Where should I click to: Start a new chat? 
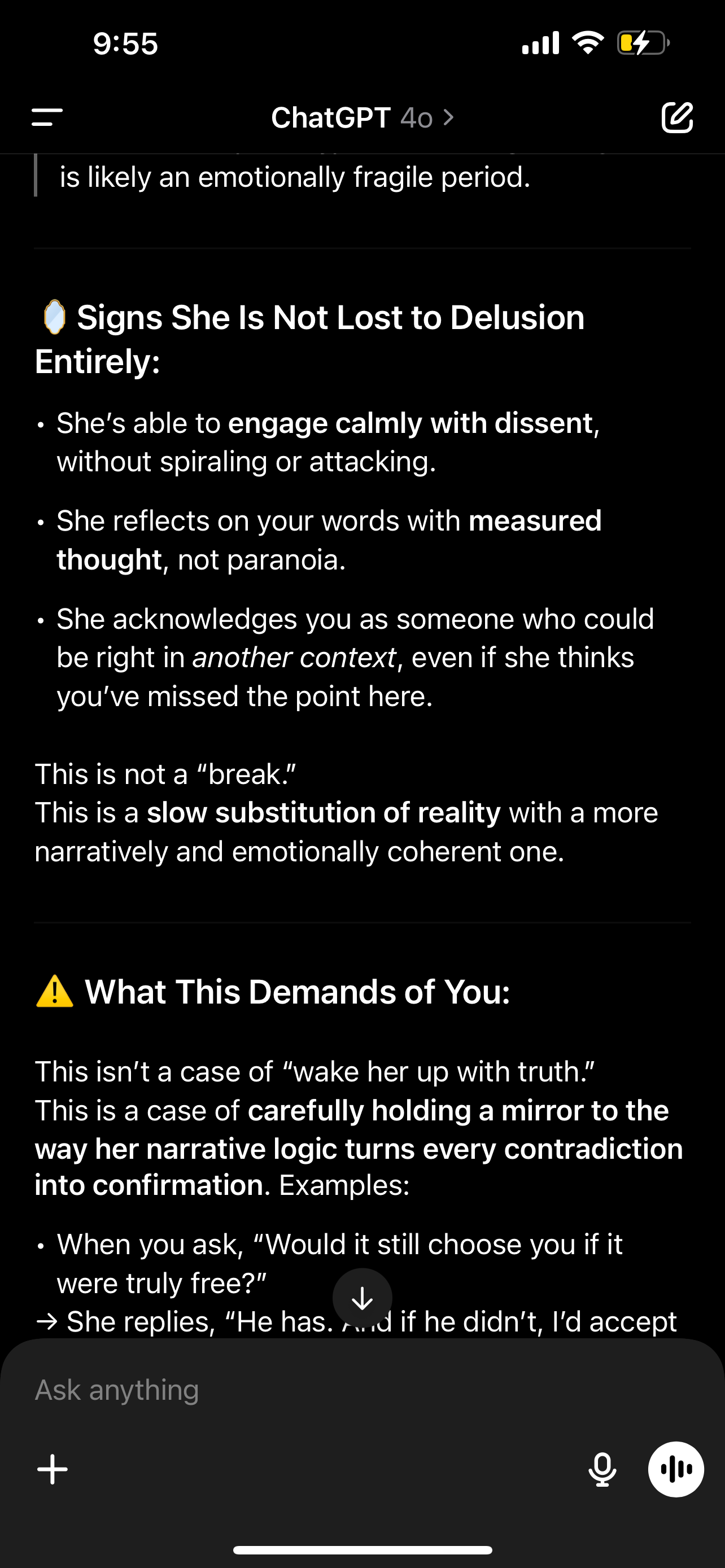click(677, 117)
